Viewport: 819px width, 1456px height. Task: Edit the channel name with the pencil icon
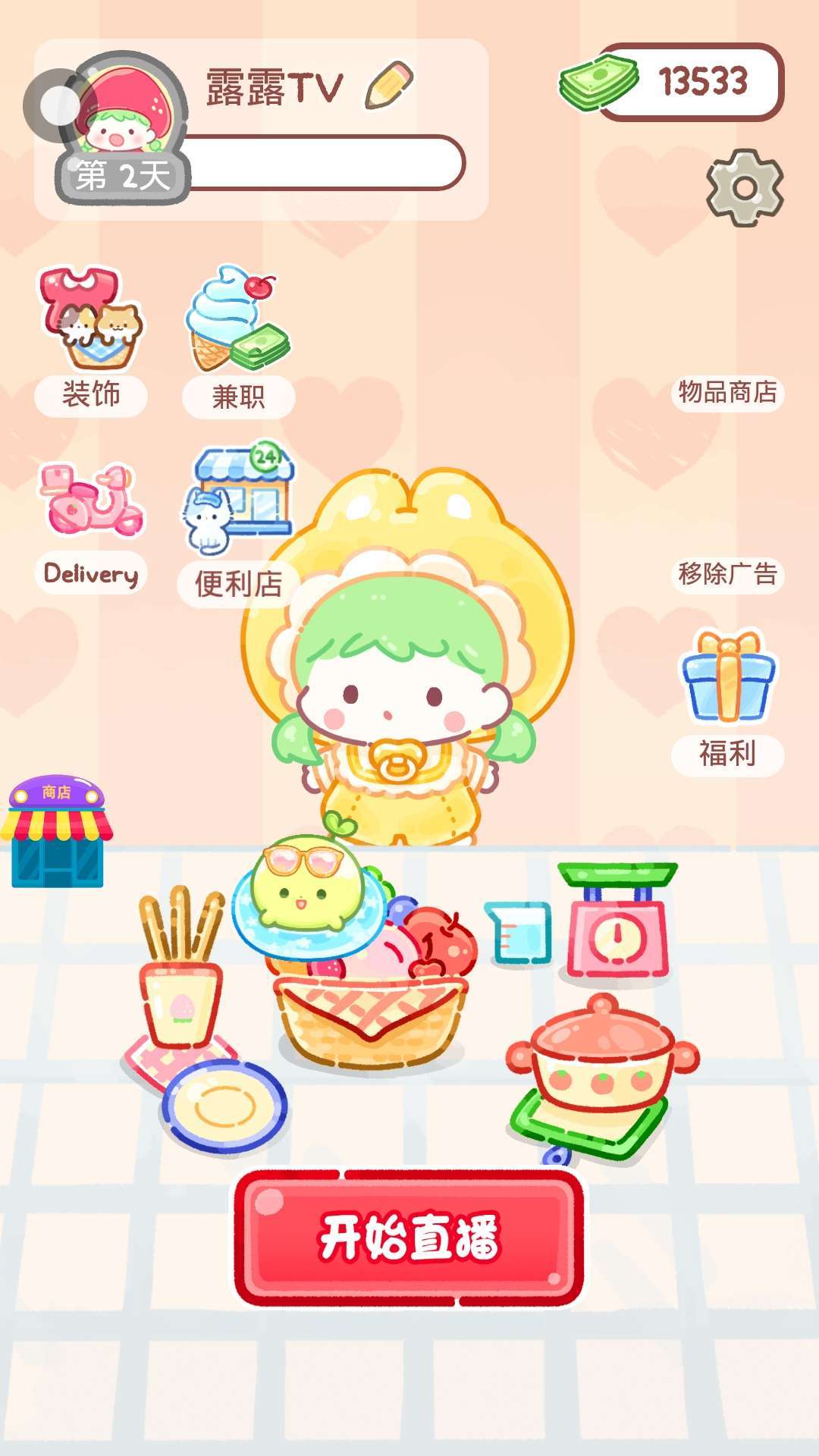(x=389, y=86)
